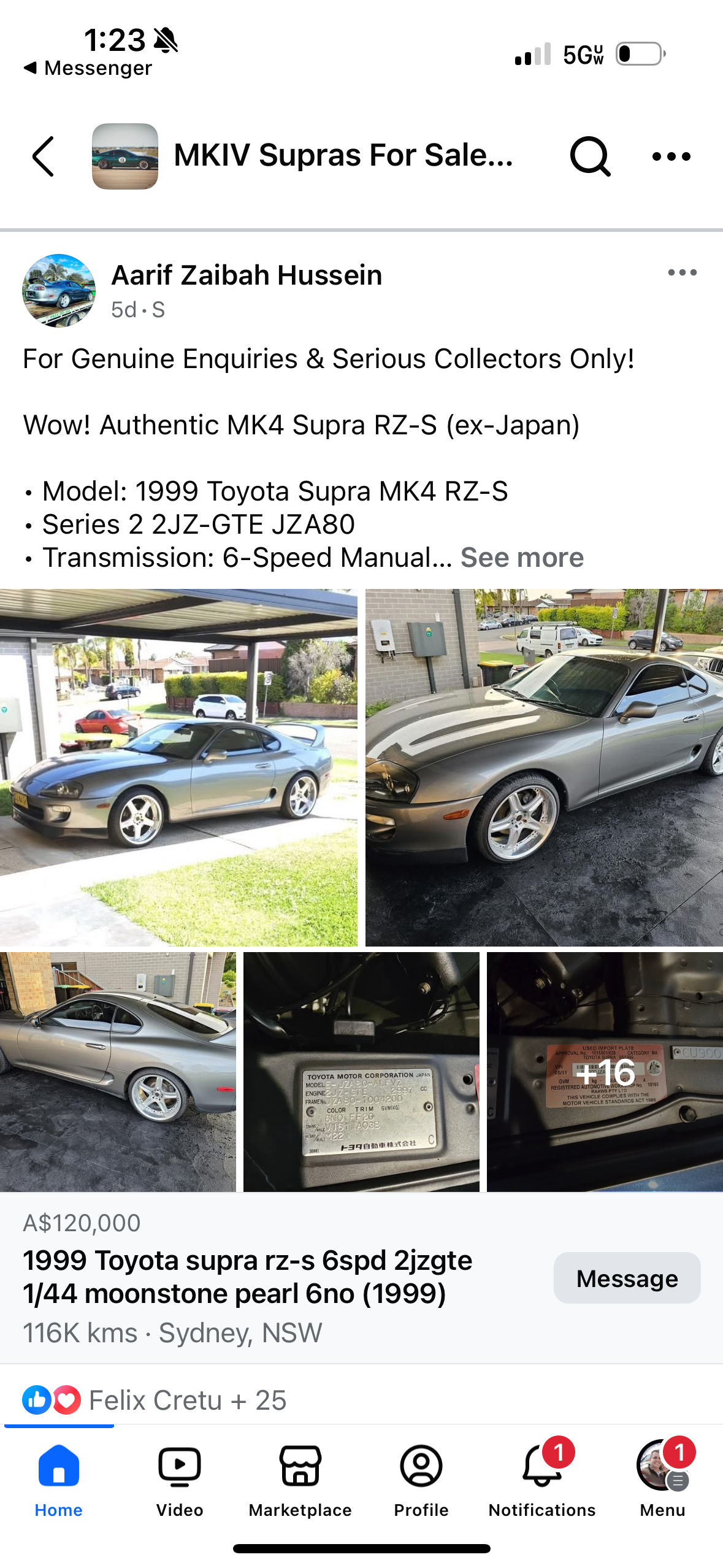The image size is (723, 1568).
Task: Return to Messenger via status bar link
Action: click(88, 68)
